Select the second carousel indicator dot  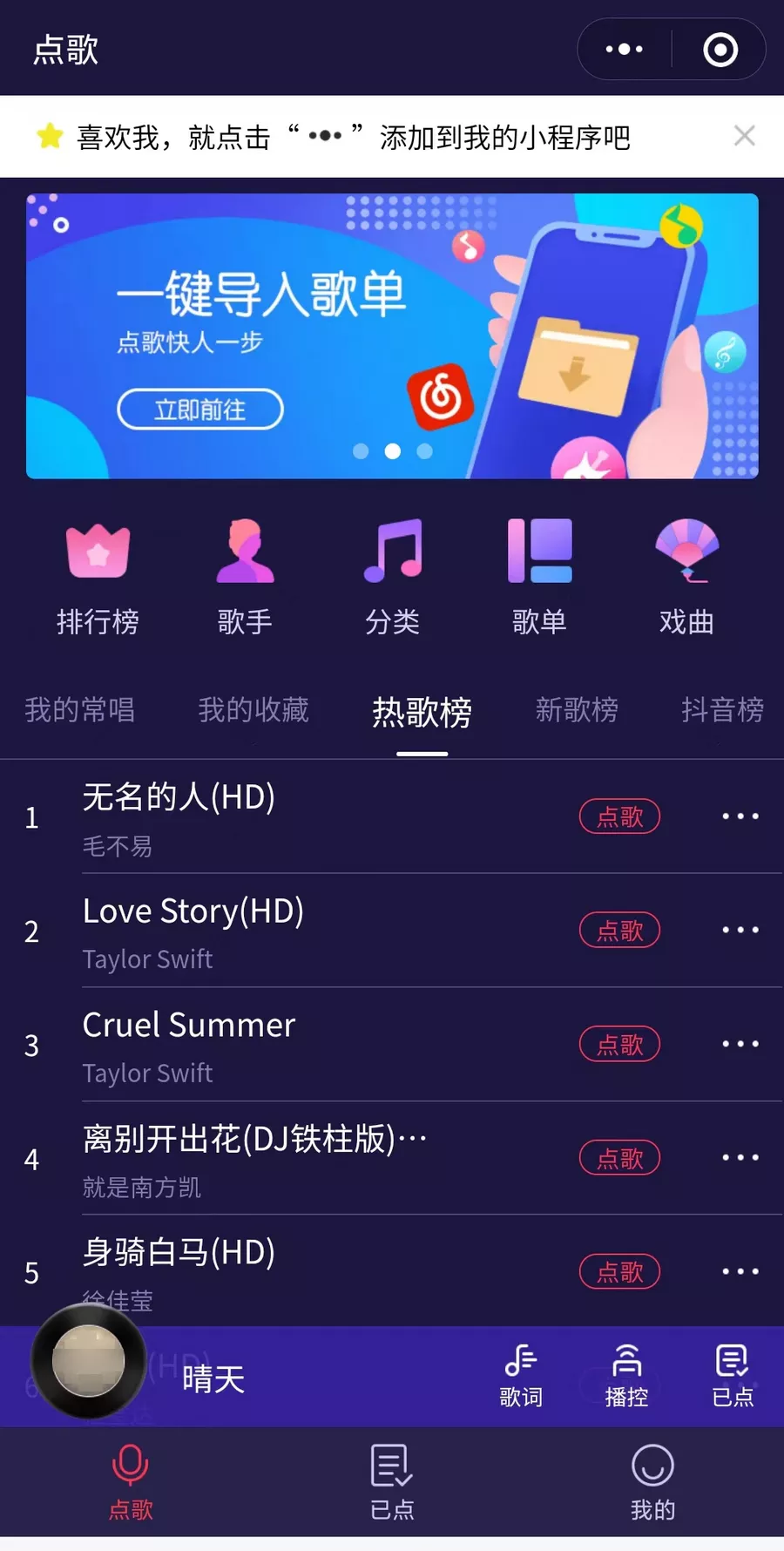[x=392, y=451]
